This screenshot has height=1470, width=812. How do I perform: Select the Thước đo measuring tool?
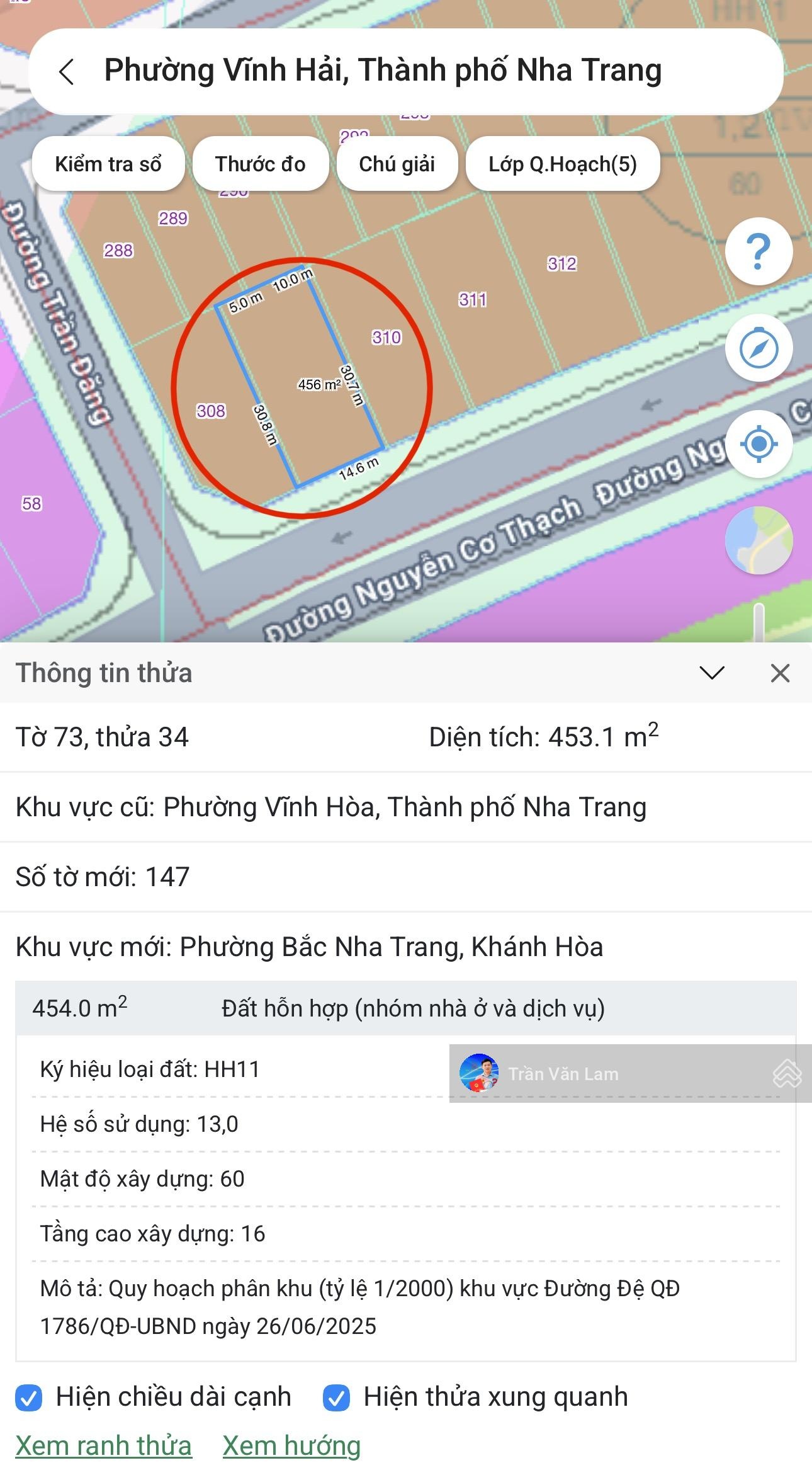tap(260, 164)
